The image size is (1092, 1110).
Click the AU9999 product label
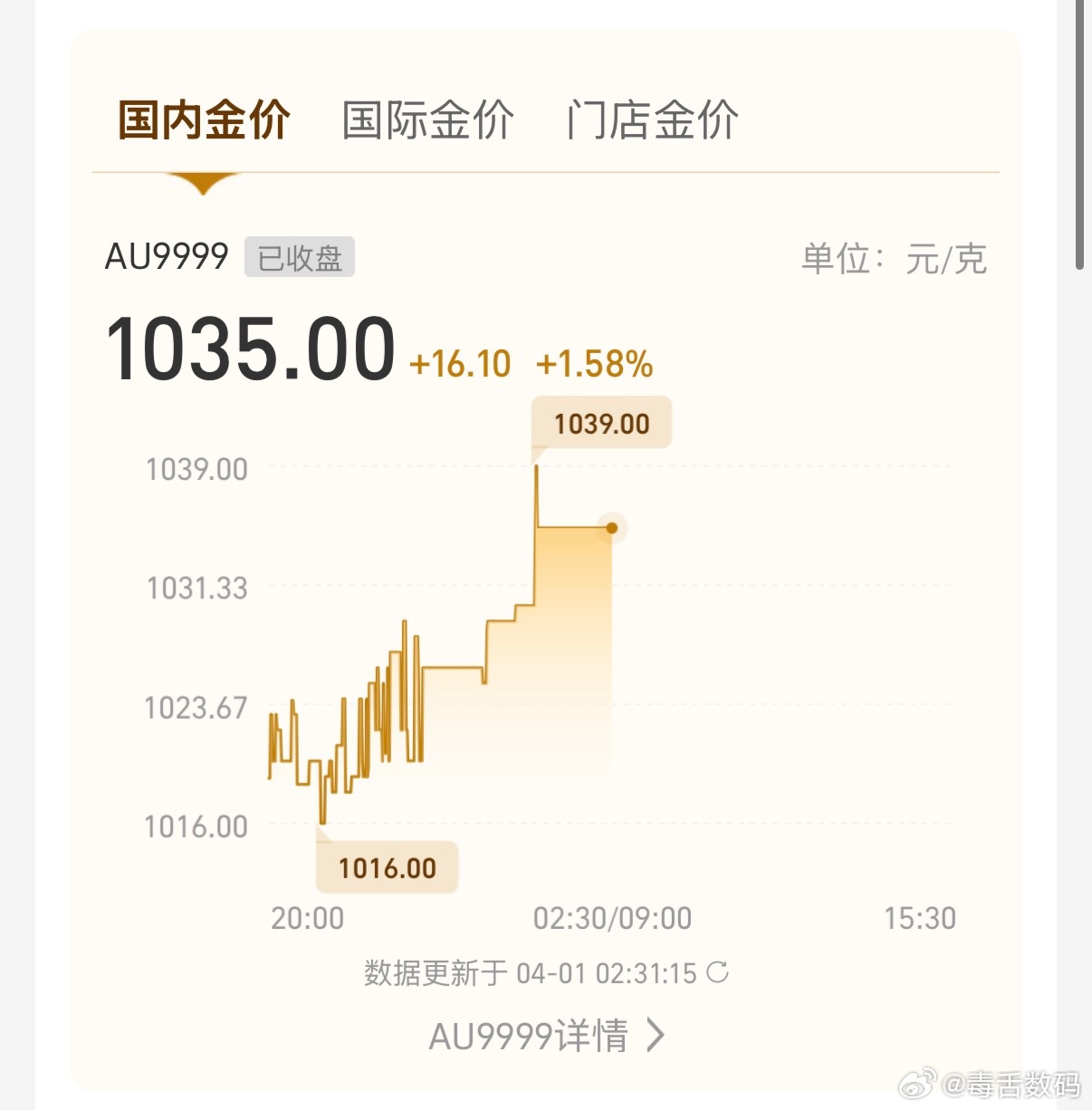167,255
